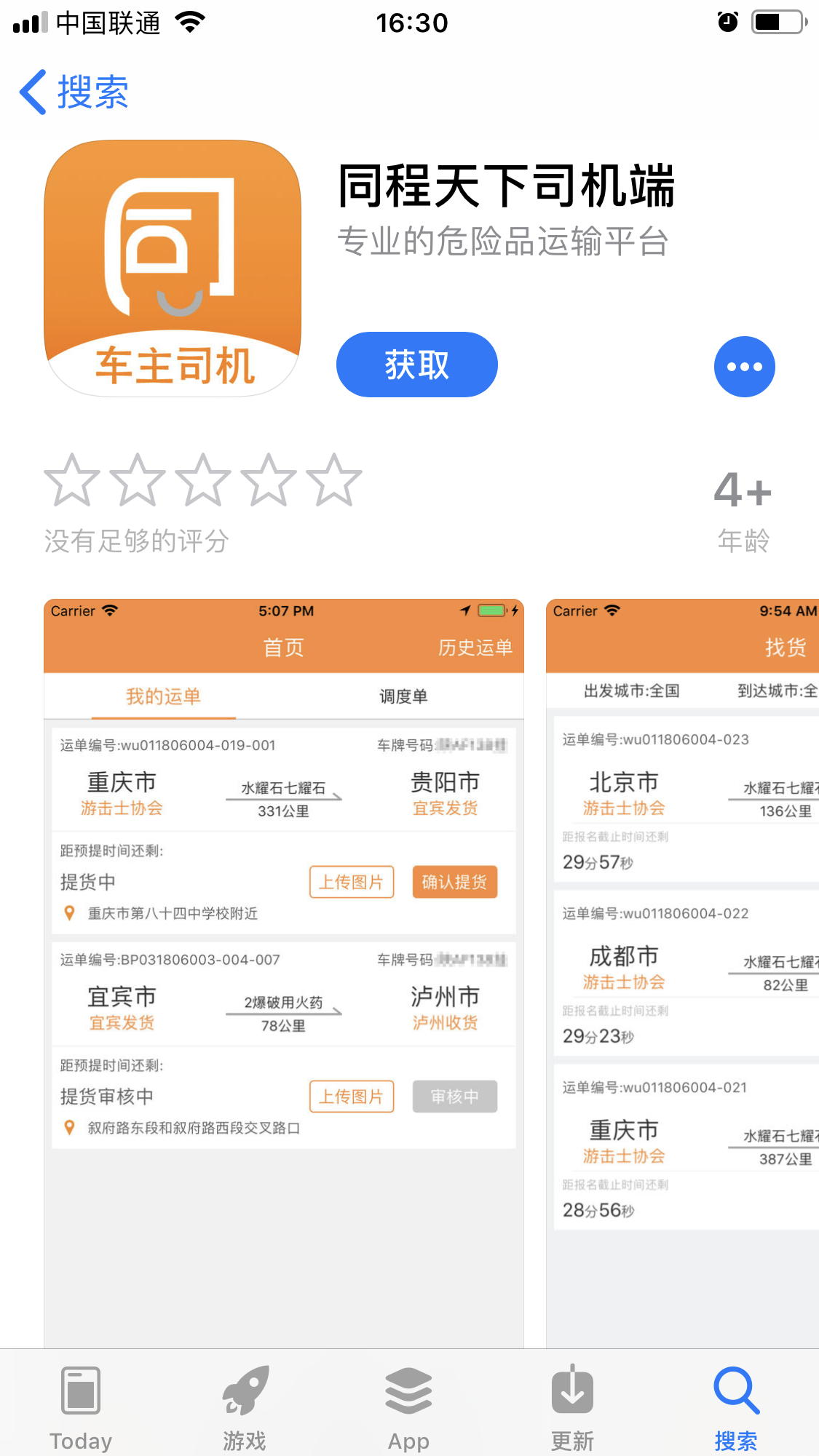Tap 获取 to download the app
This screenshot has height=1456, width=819.
(x=416, y=365)
